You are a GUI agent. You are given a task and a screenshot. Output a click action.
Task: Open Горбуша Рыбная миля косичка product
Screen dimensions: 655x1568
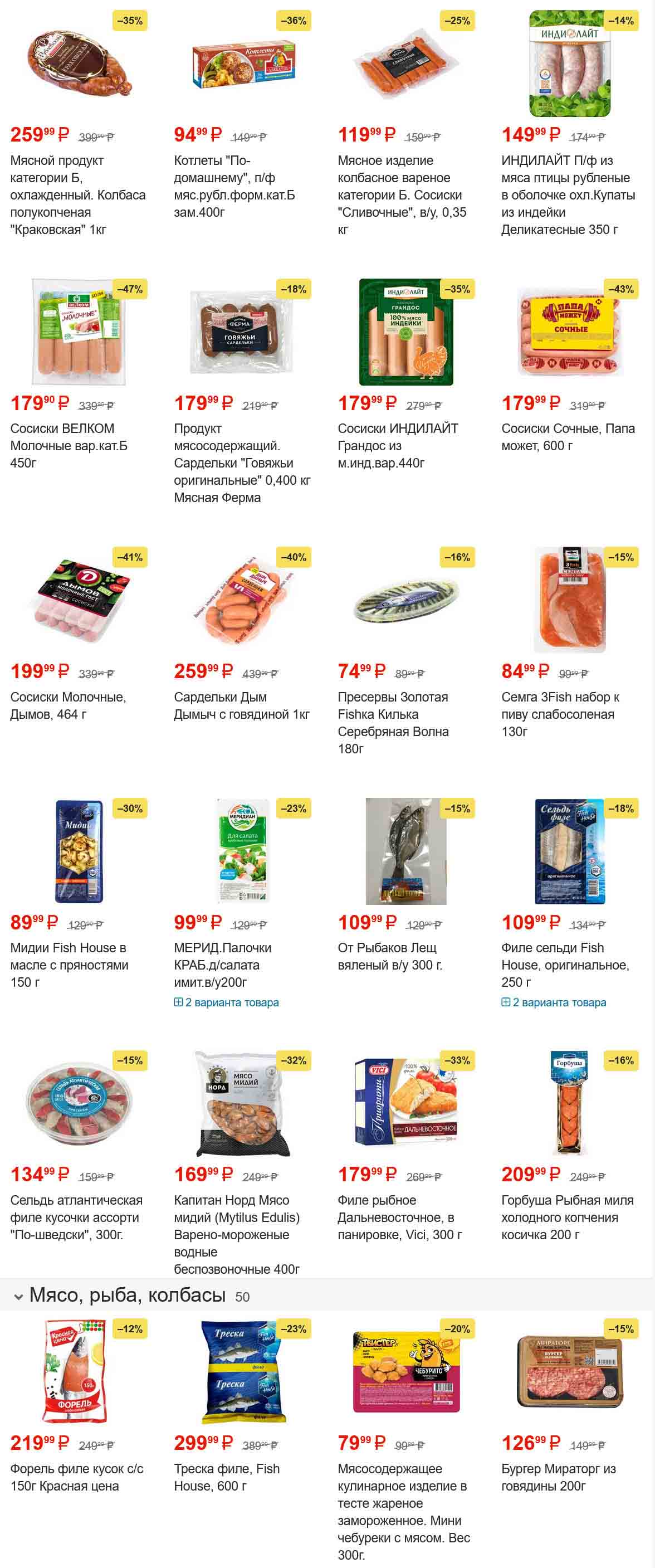tap(567, 1218)
